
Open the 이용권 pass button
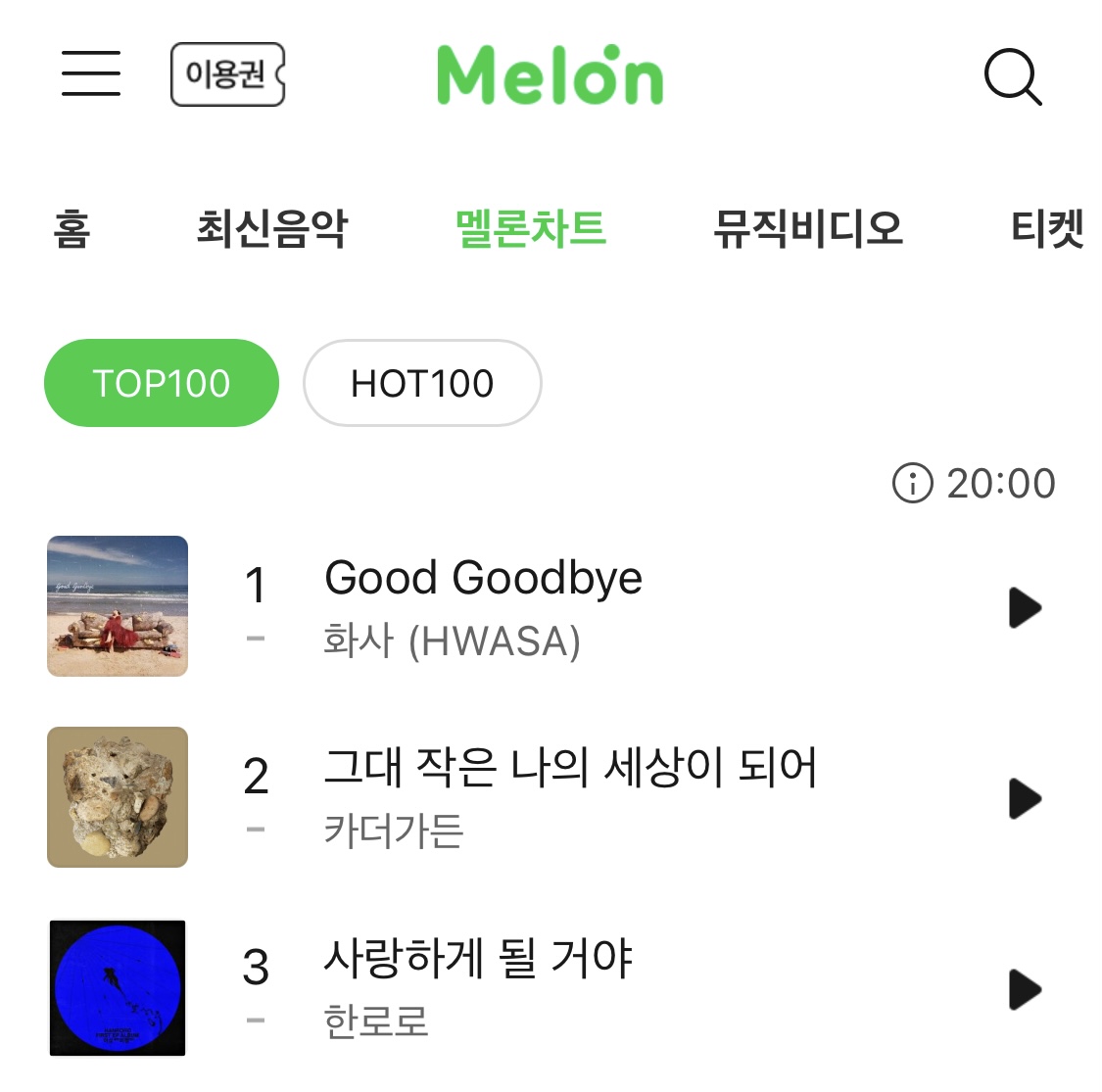(227, 74)
